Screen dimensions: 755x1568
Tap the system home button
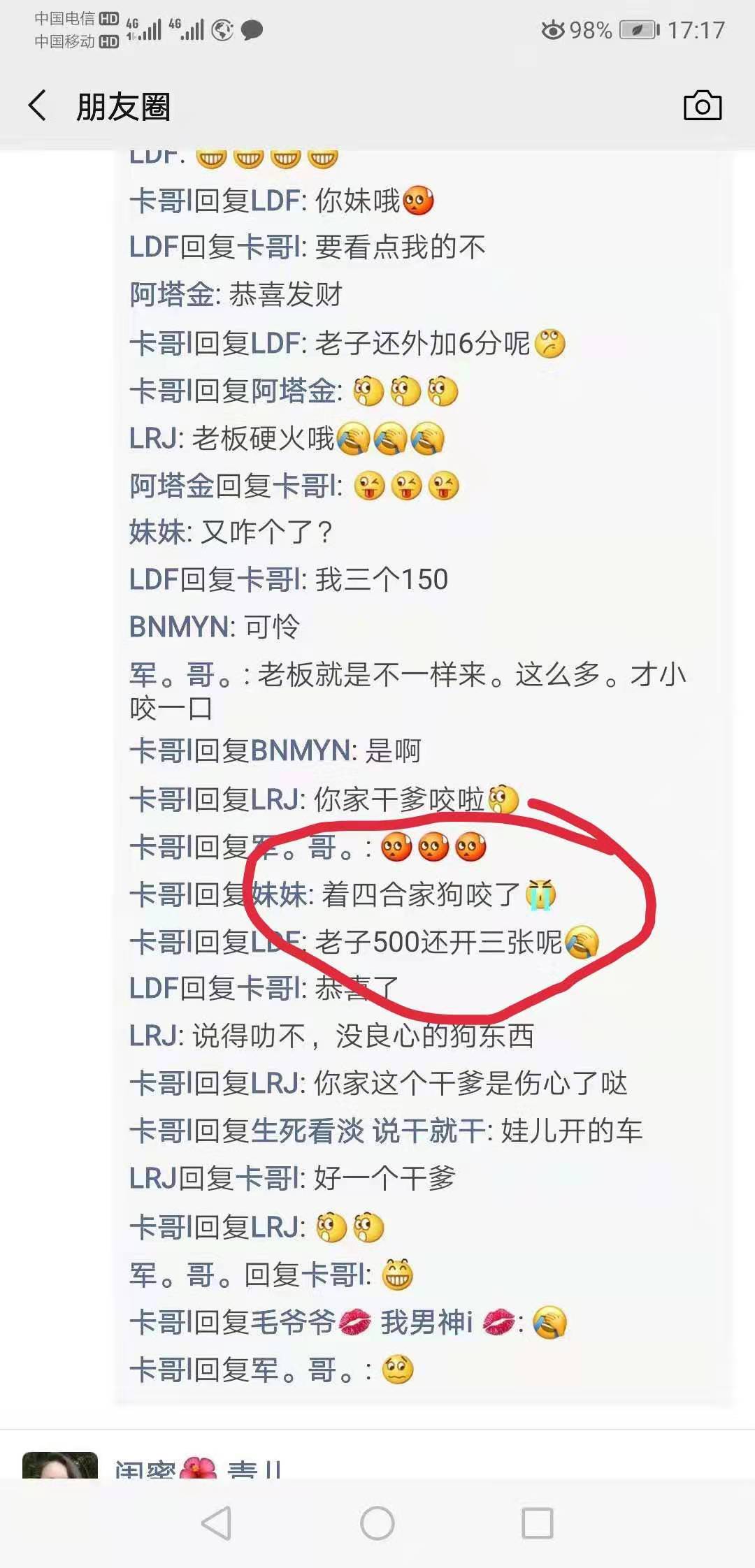click(377, 1523)
